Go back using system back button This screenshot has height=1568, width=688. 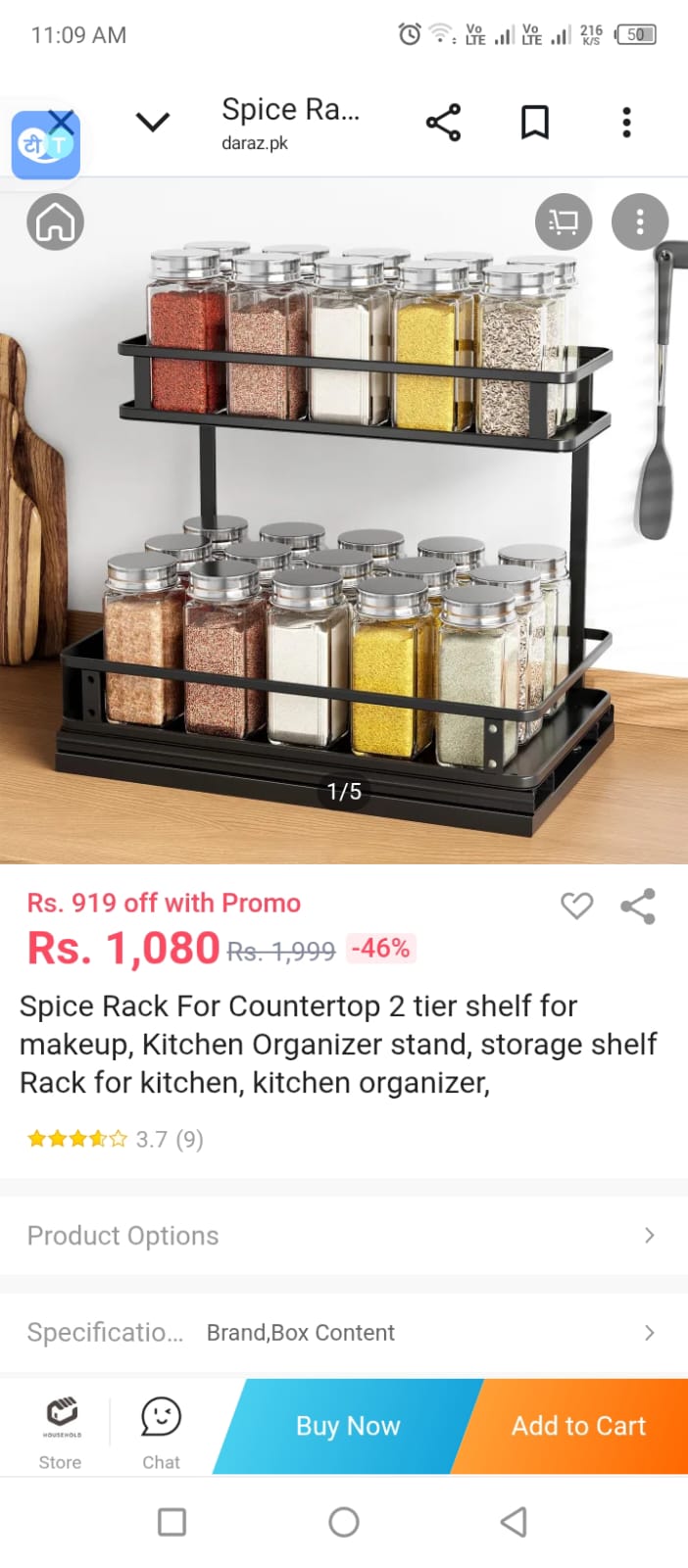(514, 1522)
